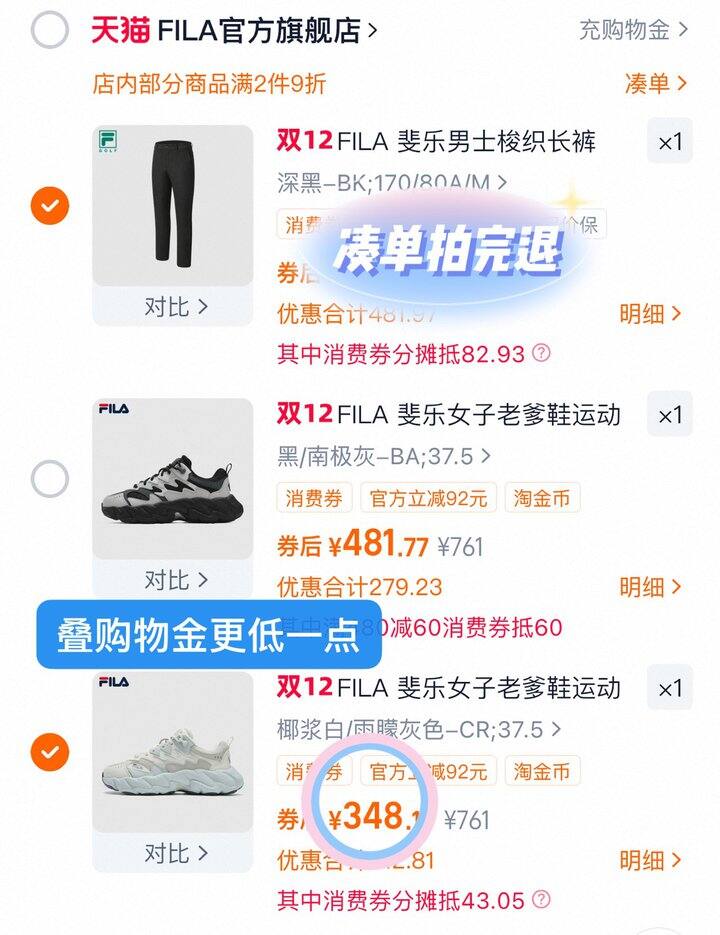Compare the 男士梭织长裤 via 对比
The width and height of the screenshot is (720, 935).
[174, 306]
